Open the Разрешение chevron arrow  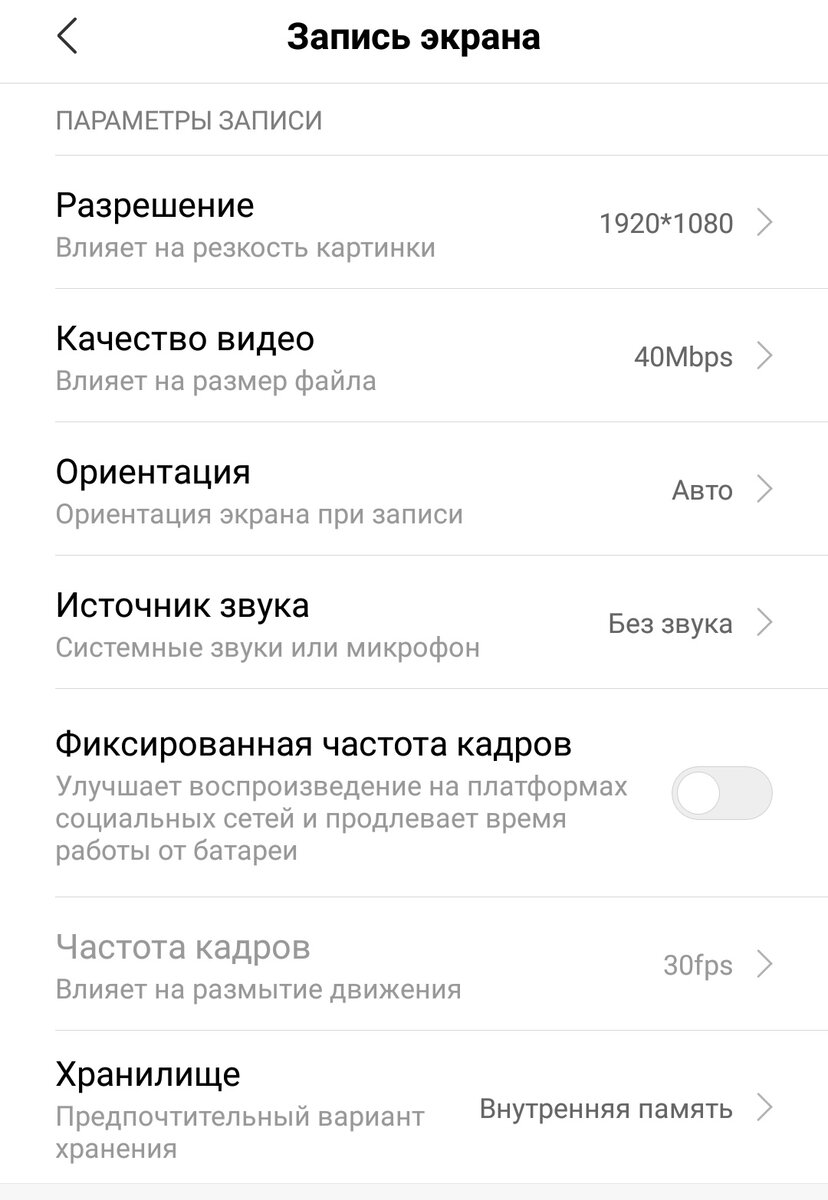[766, 223]
